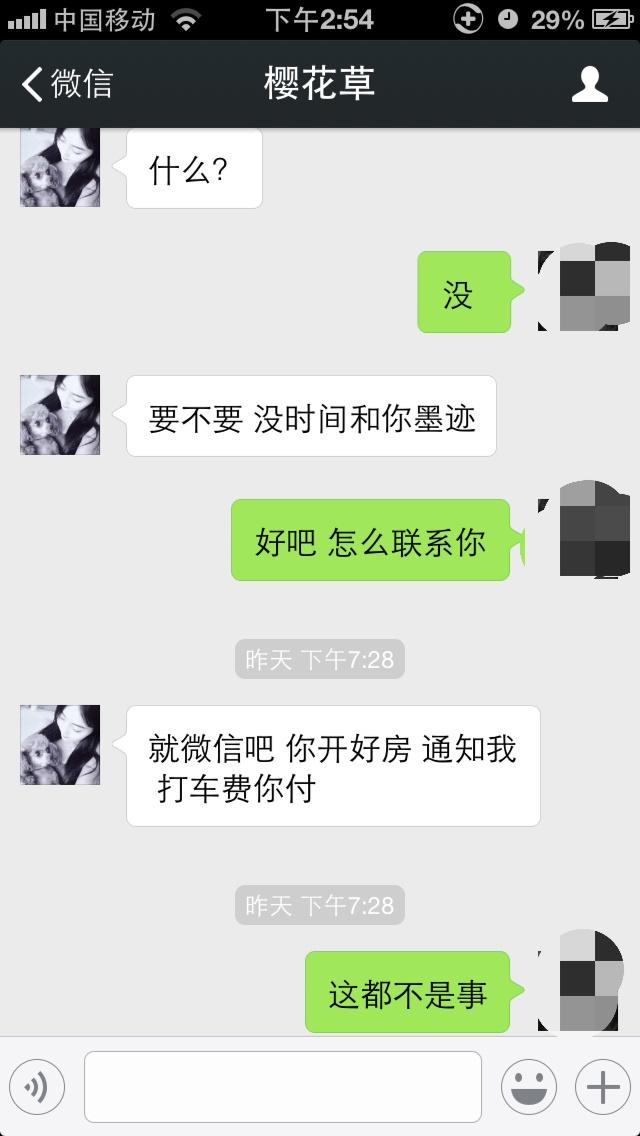Open the emoji picker
The image size is (640, 1136).
528,1086
